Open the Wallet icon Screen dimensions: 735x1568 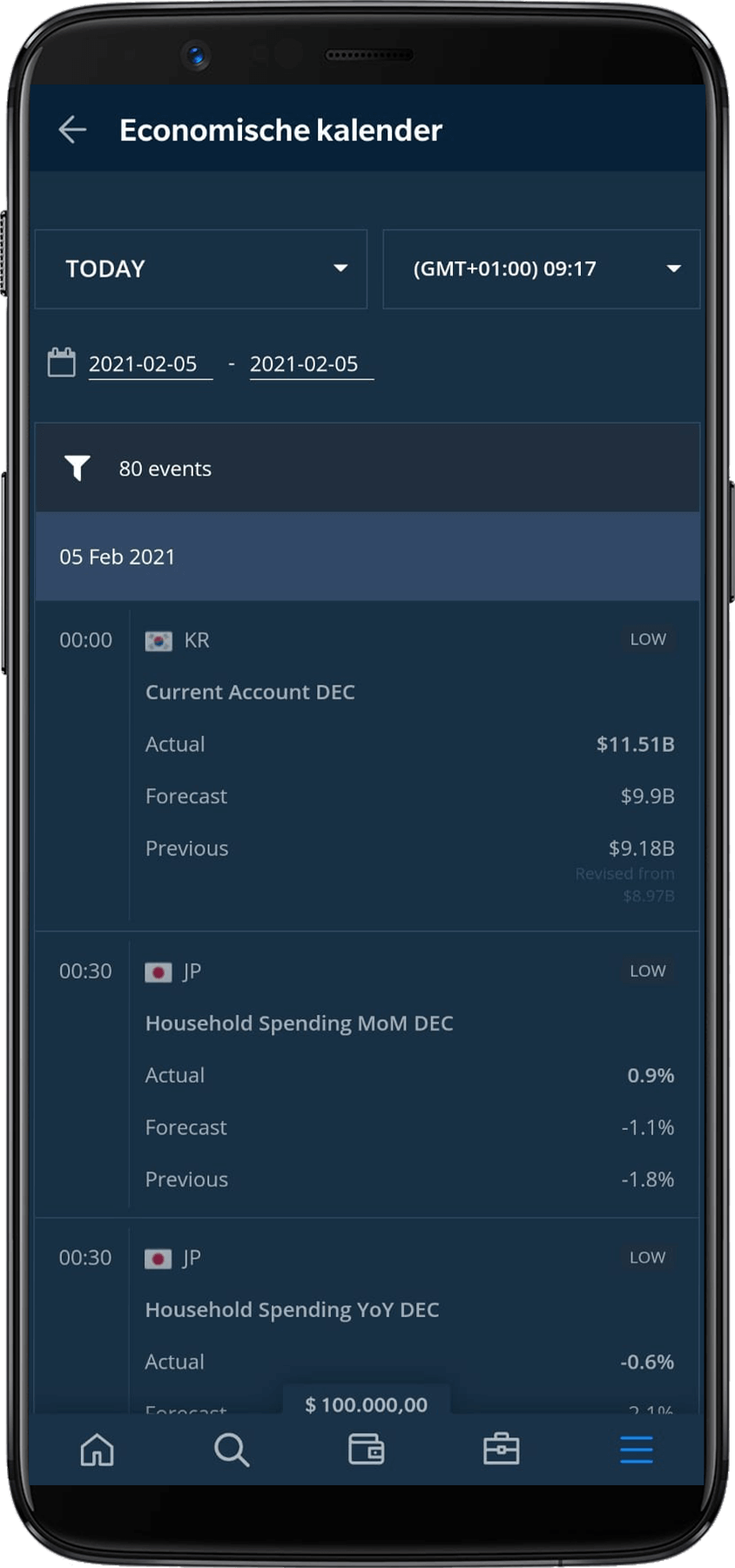(367, 1449)
